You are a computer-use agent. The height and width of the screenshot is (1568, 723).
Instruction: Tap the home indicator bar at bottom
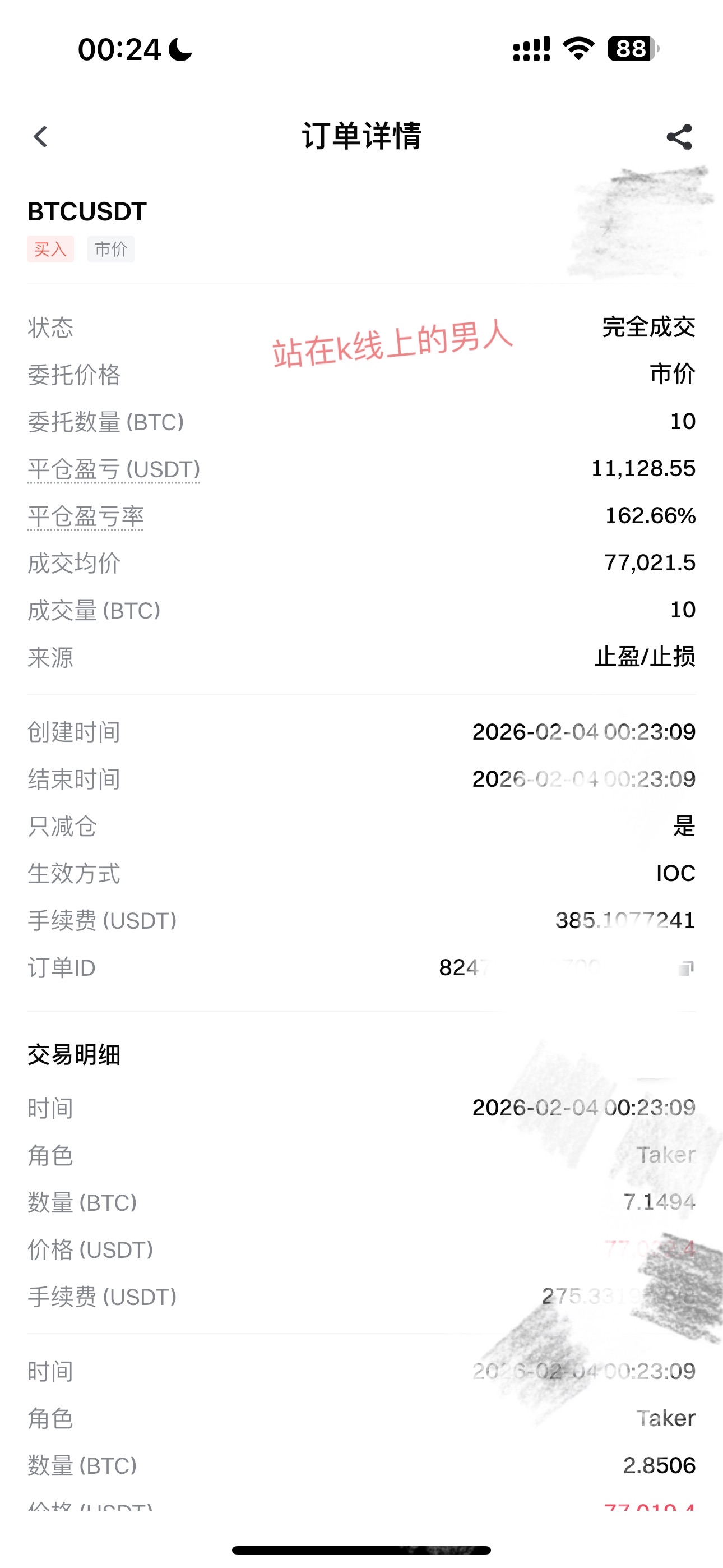coord(361,1548)
